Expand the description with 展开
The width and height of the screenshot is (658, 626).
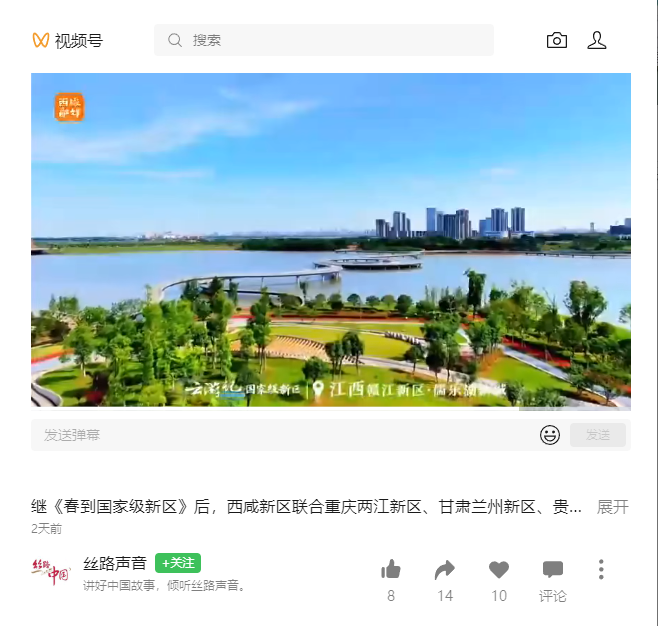click(x=613, y=507)
